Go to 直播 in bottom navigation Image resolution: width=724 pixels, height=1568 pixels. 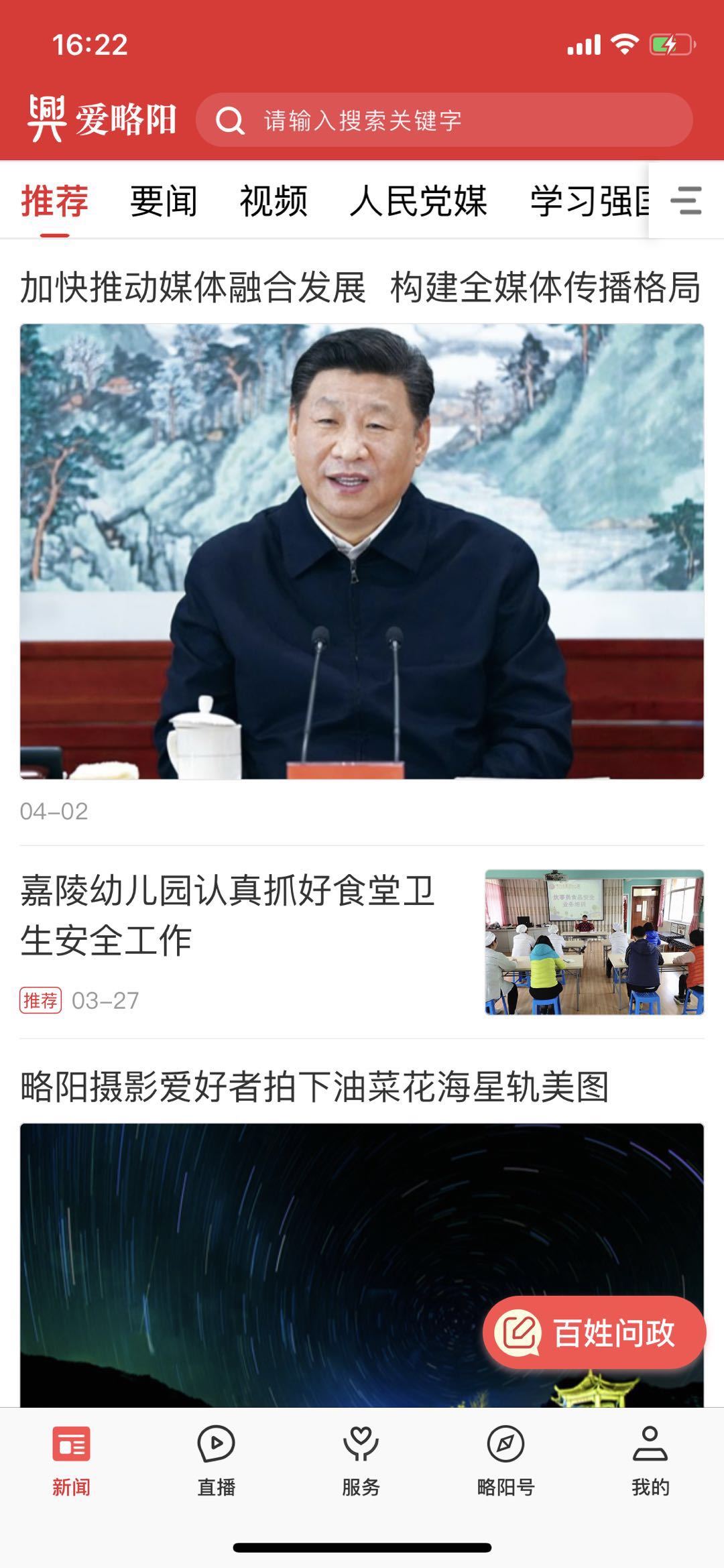pyautogui.click(x=216, y=1461)
